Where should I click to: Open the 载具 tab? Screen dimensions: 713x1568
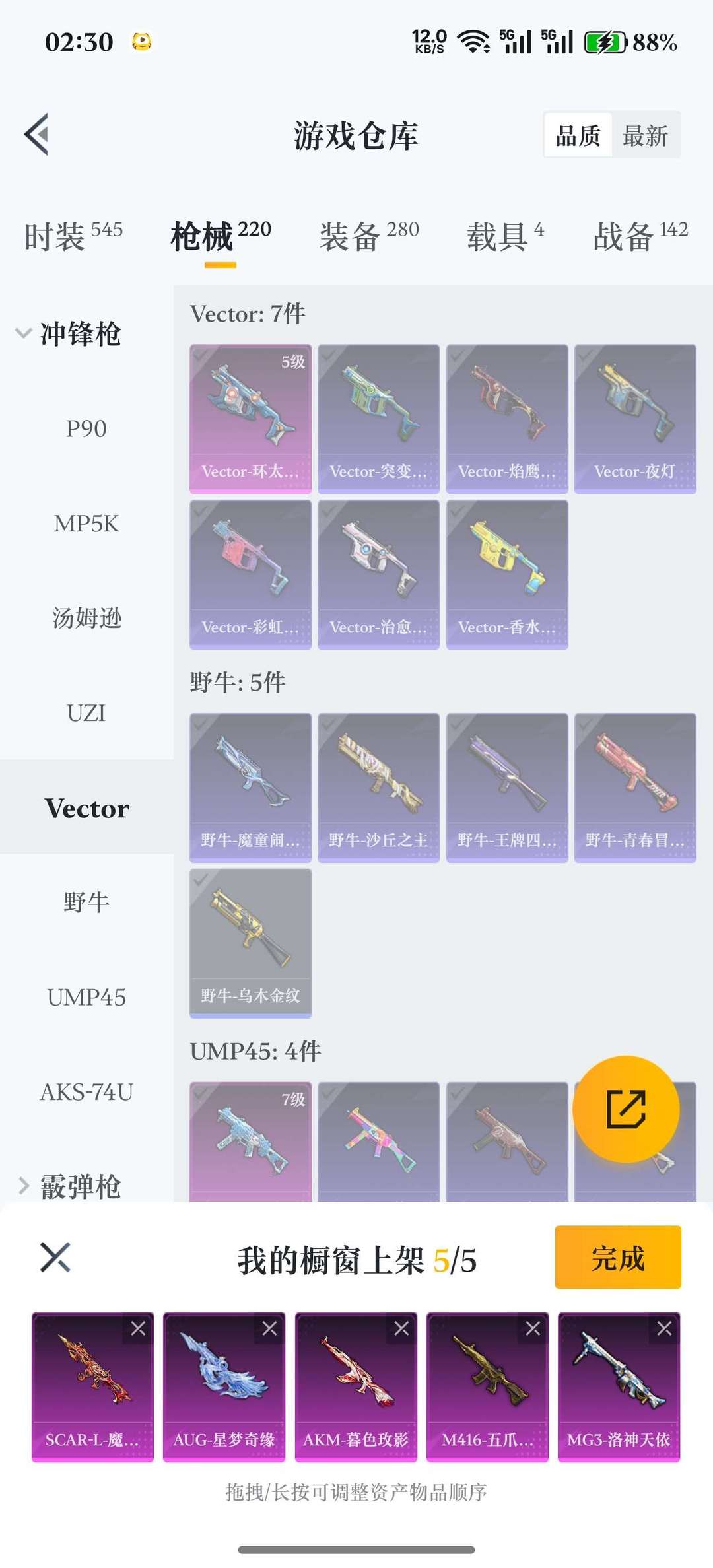[505, 236]
